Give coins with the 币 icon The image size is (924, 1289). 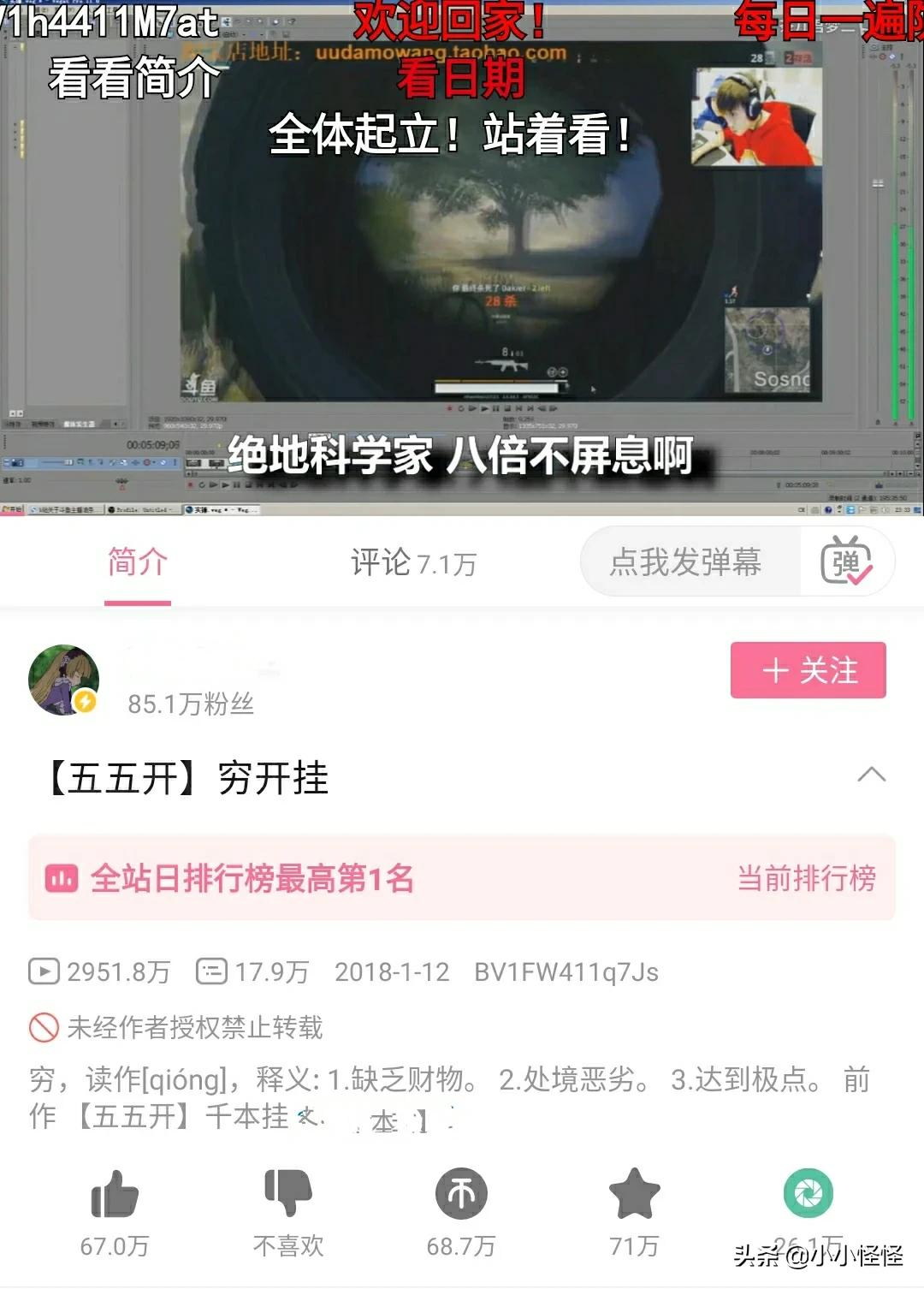pos(461,1195)
